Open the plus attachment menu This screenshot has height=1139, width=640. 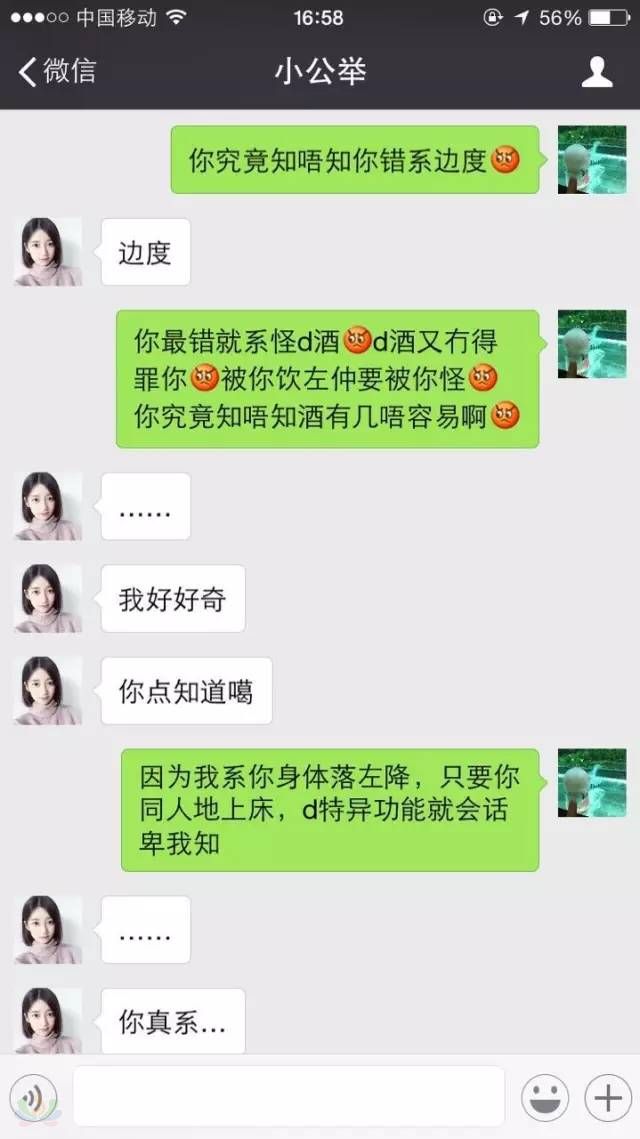[608, 1098]
